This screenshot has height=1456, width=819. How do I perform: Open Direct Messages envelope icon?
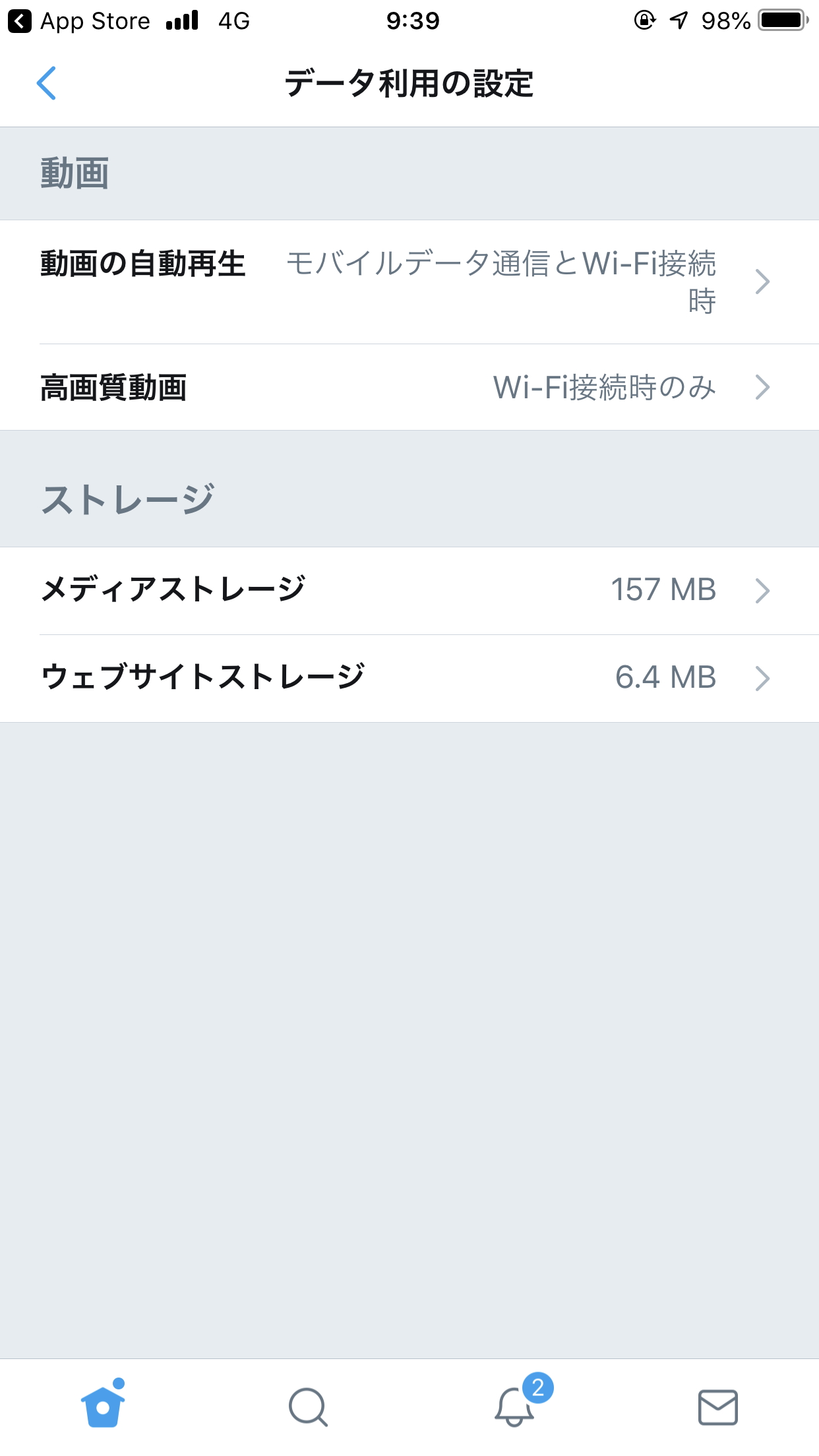[717, 1407]
